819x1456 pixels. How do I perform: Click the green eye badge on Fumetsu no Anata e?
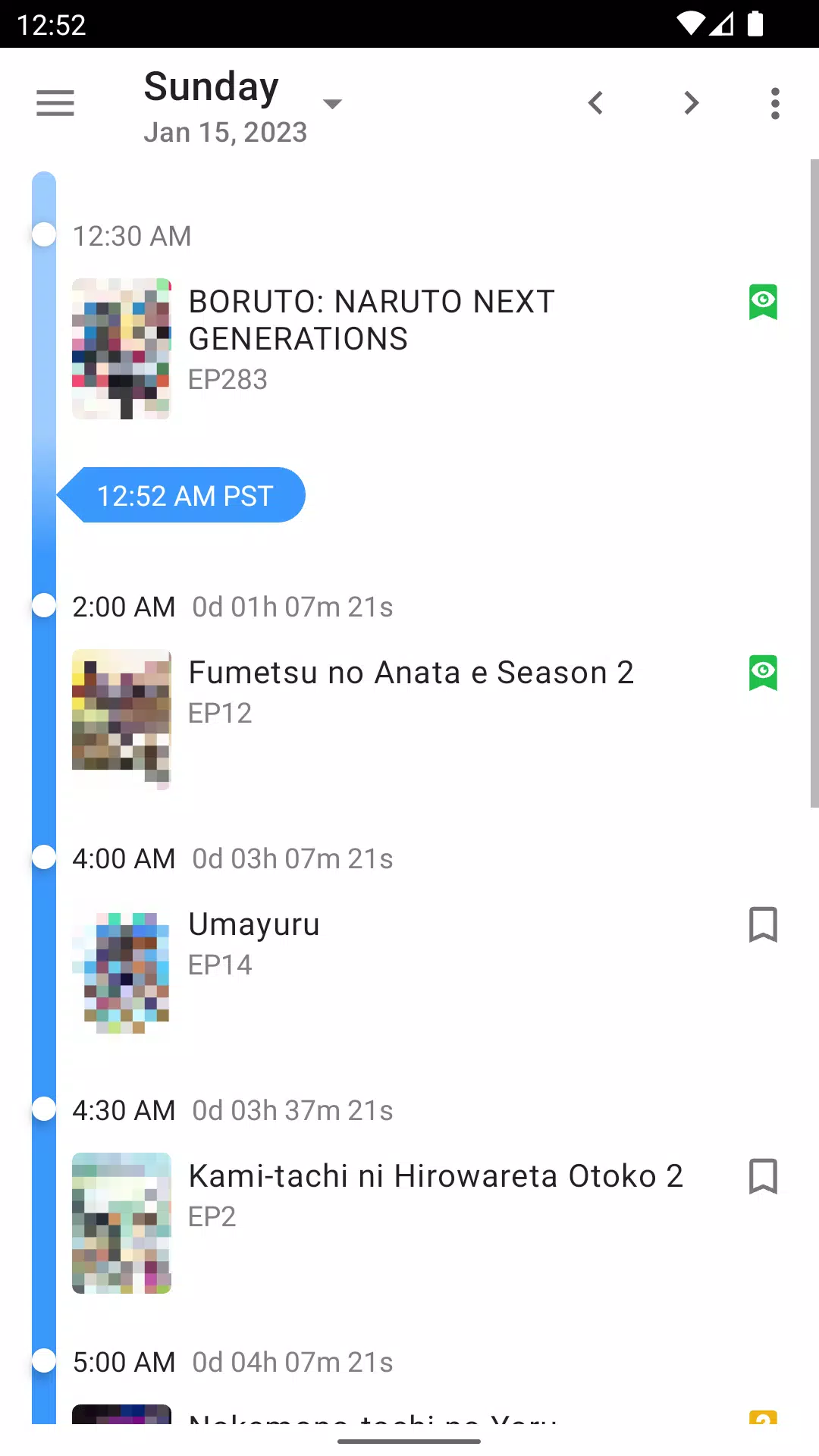click(763, 673)
